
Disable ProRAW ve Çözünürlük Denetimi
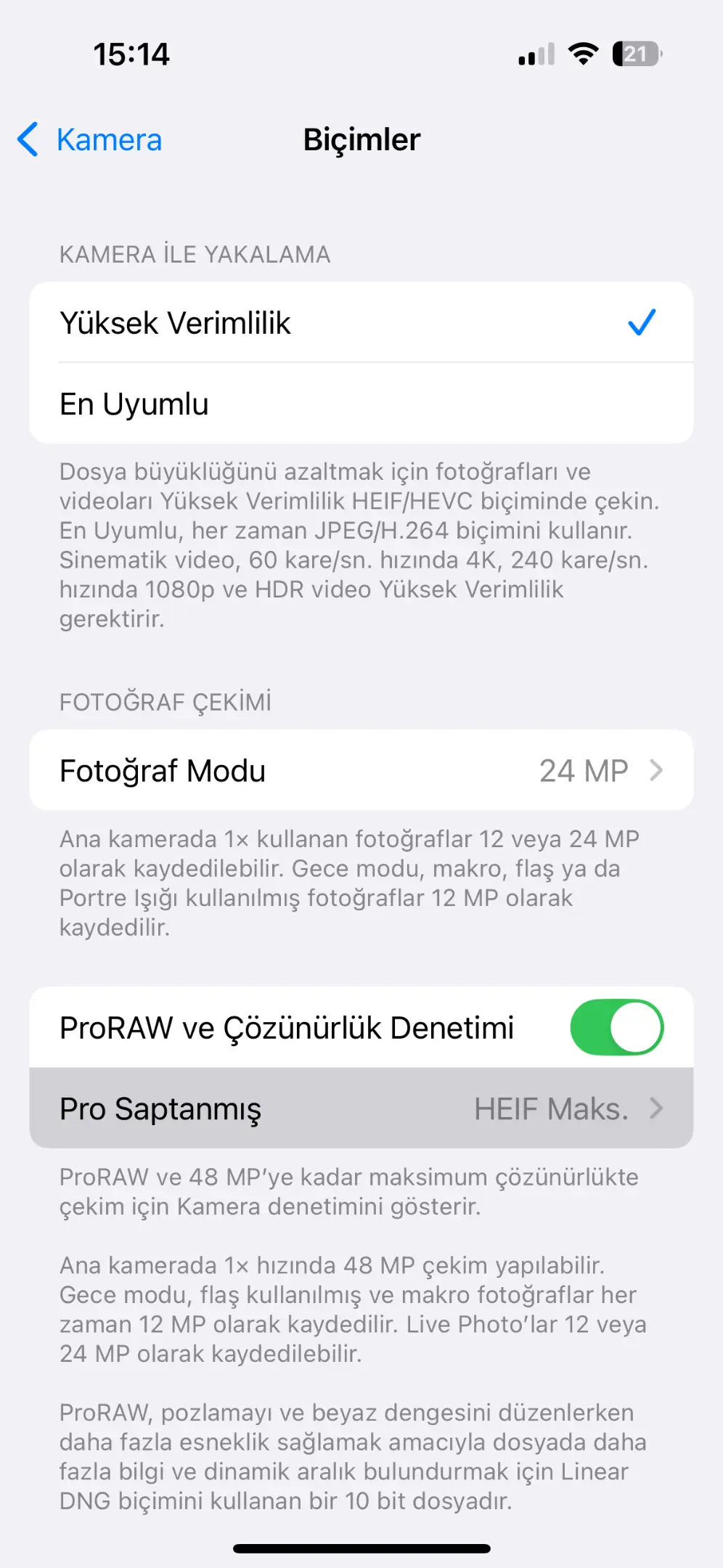pyautogui.click(x=616, y=1027)
